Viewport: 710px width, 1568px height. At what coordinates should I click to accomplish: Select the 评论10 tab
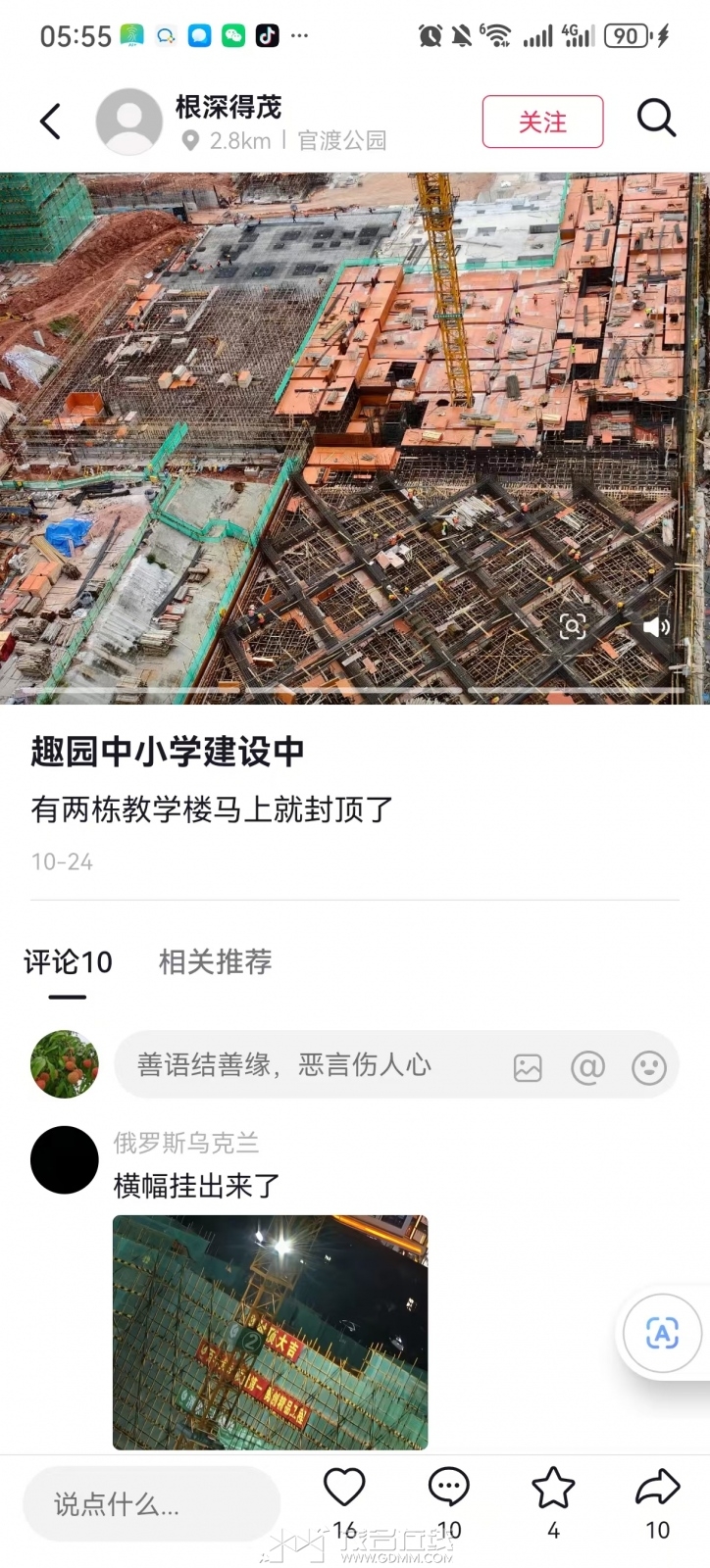[68, 962]
